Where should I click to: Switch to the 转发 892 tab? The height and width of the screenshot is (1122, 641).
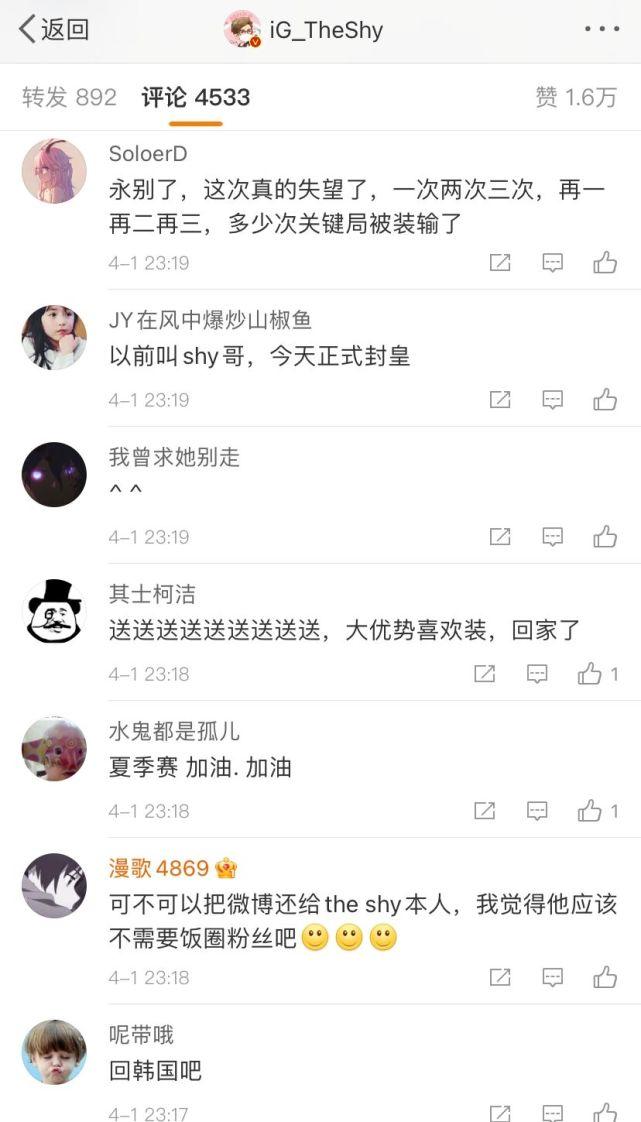(x=69, y=97)
